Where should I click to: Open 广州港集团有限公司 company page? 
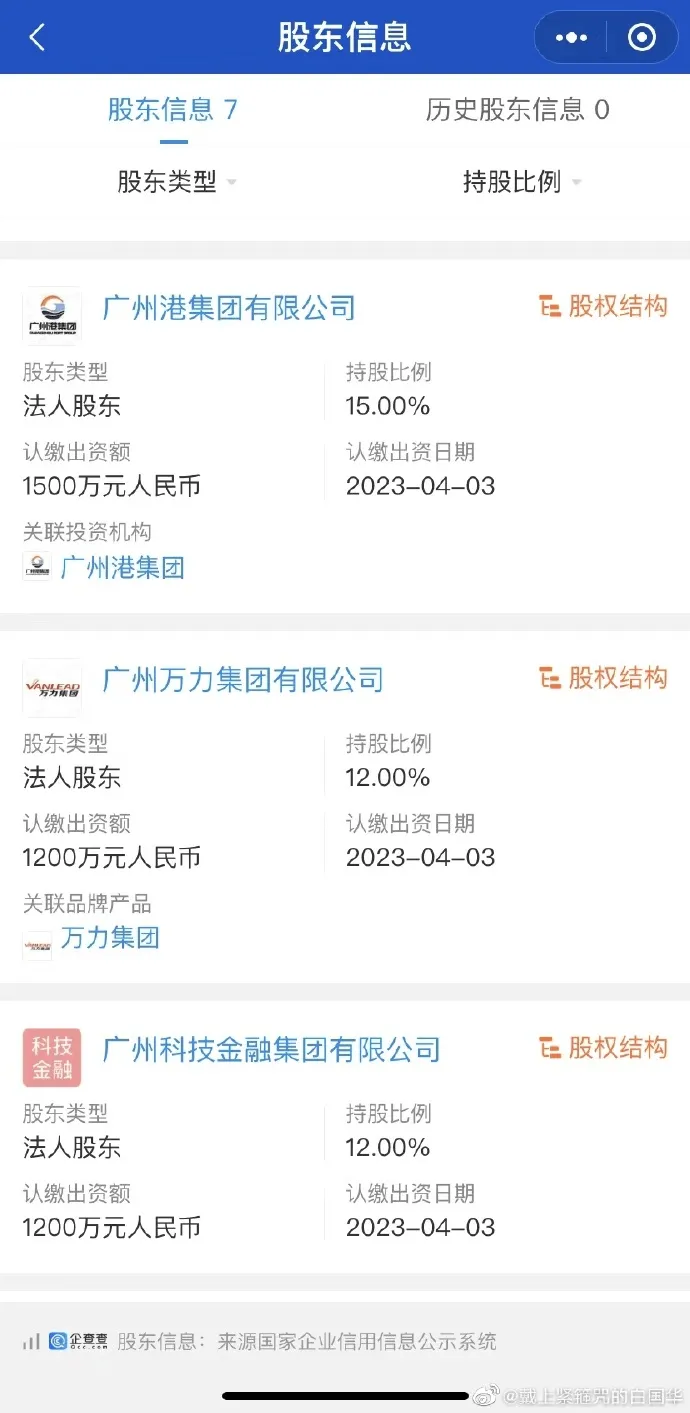229,307
